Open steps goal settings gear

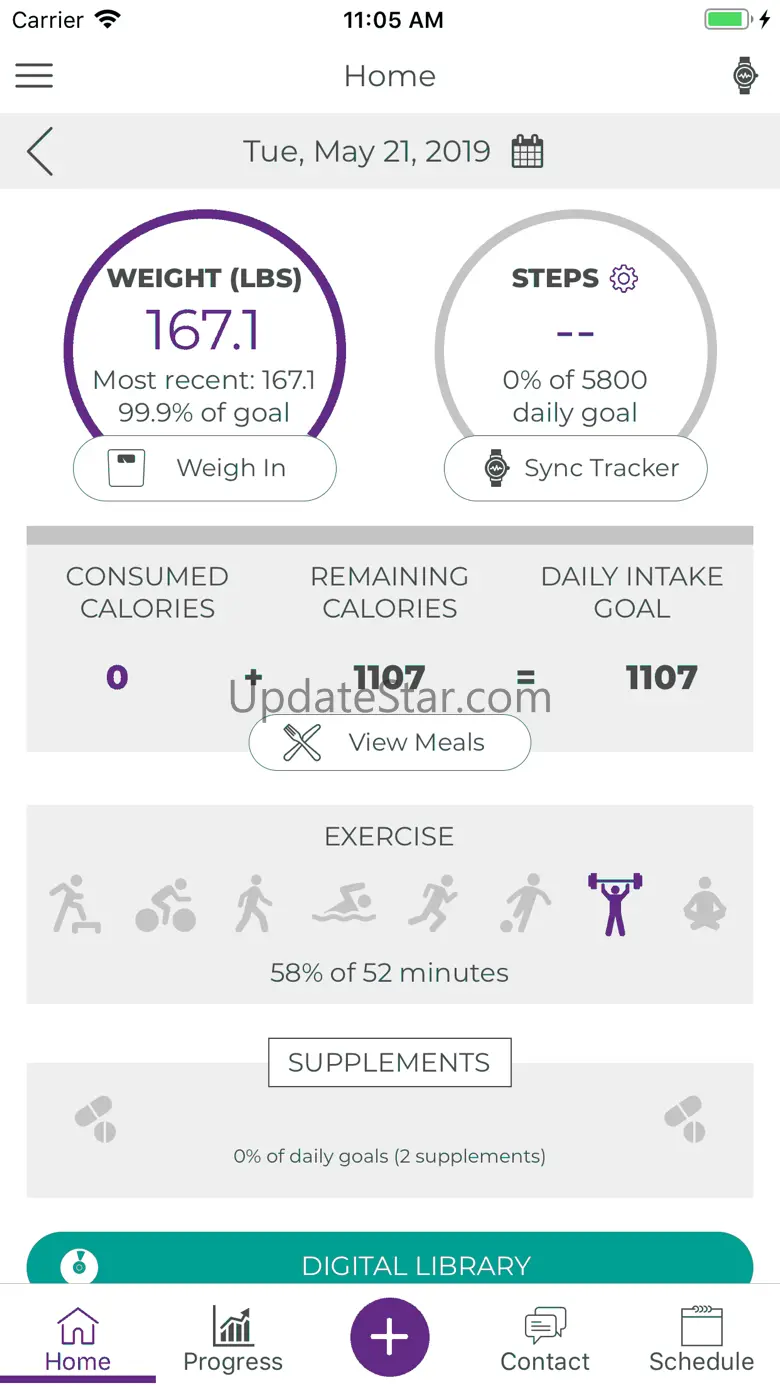point(624,278)
